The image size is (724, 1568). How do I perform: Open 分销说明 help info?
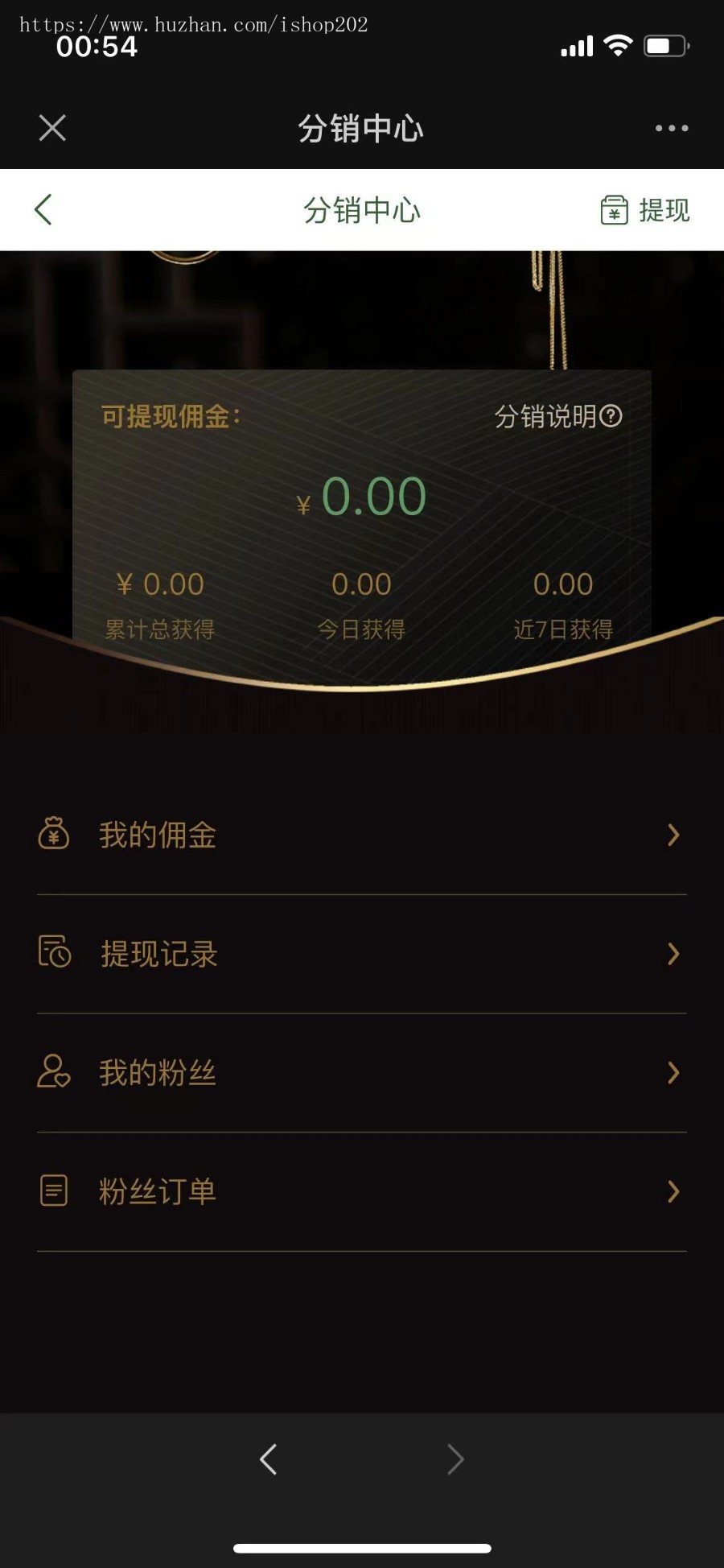[557, 416]
